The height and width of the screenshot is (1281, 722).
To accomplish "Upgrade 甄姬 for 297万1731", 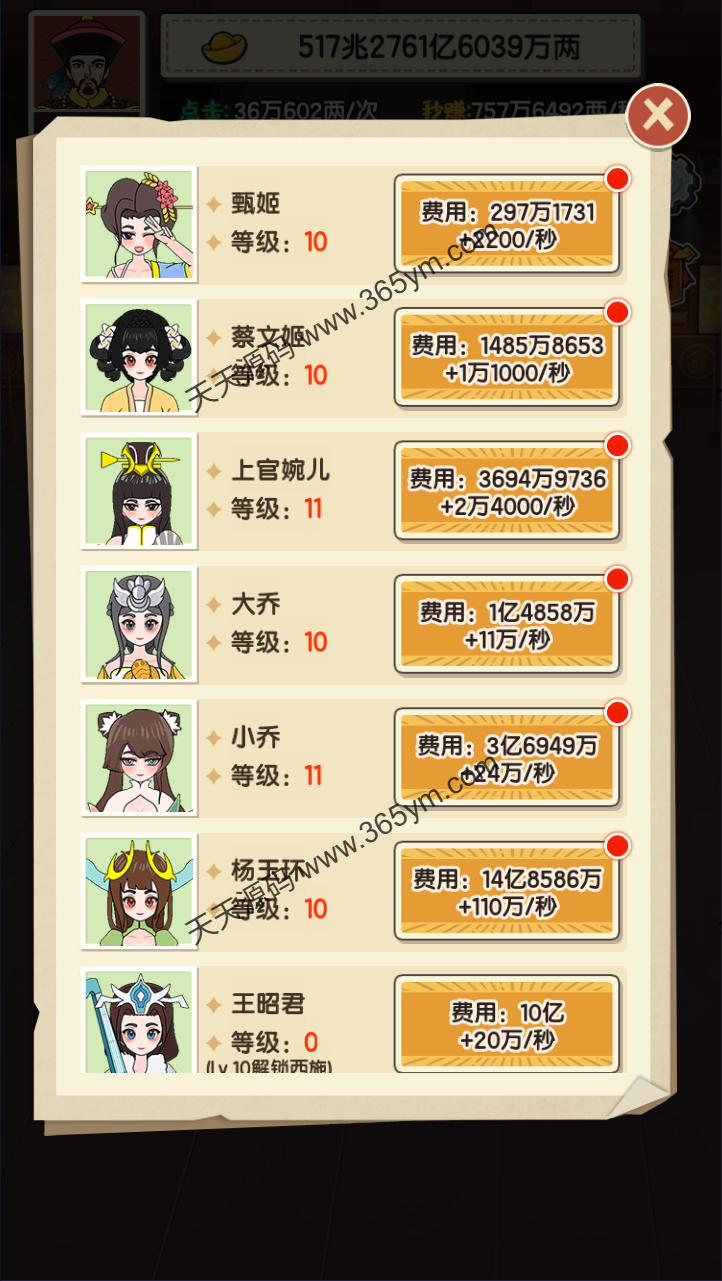I will (507, 225).
